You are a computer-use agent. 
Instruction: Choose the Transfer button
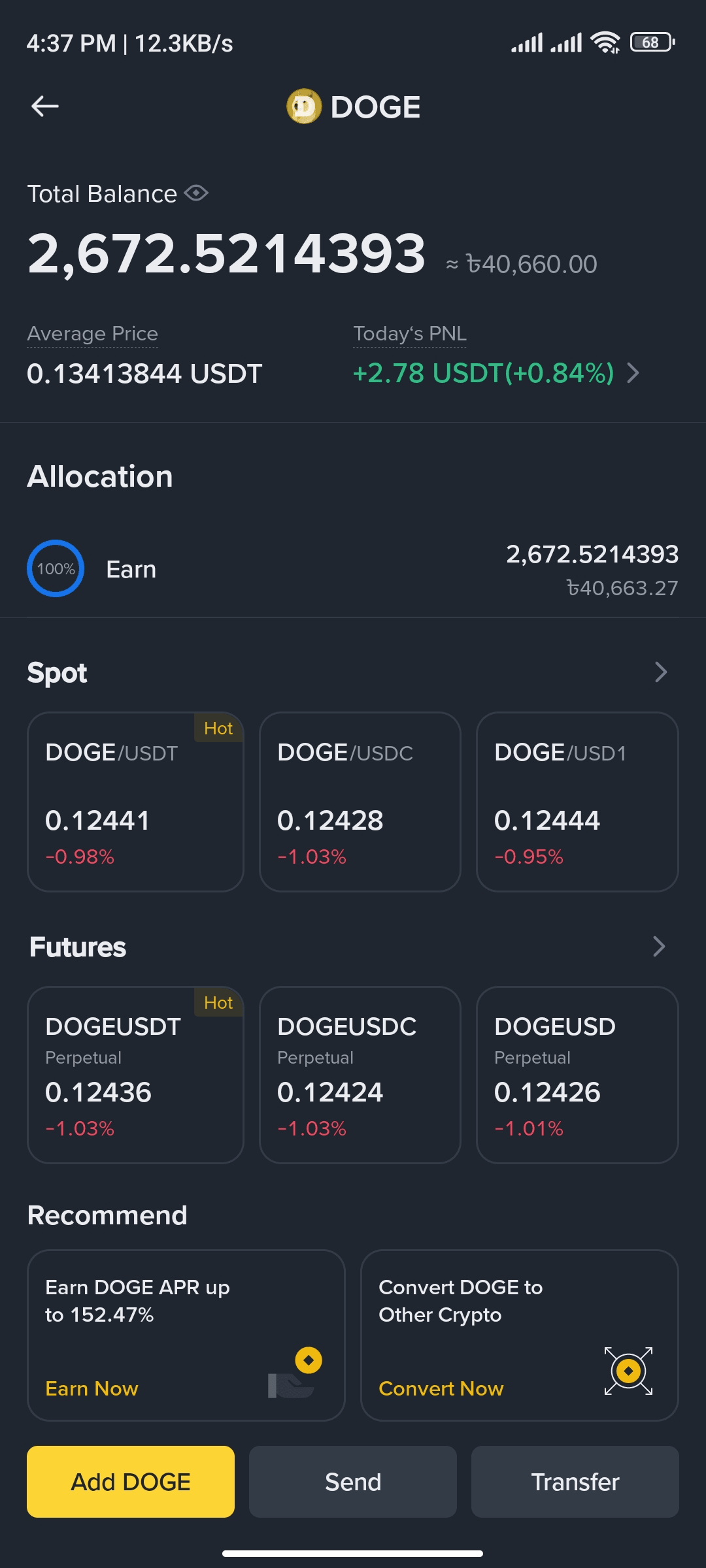[575, 1482]
